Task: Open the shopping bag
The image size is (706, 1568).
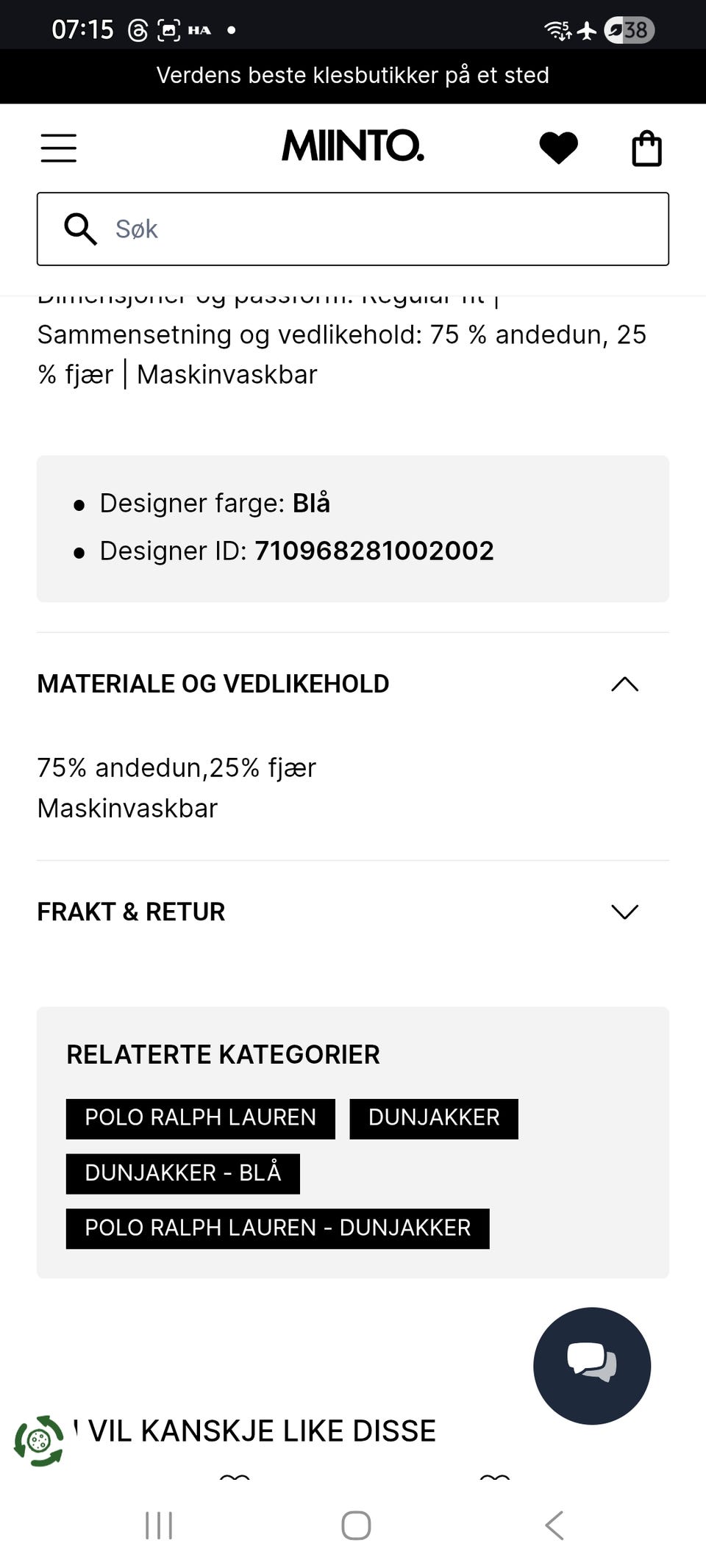Action: [x=646, y=146]
